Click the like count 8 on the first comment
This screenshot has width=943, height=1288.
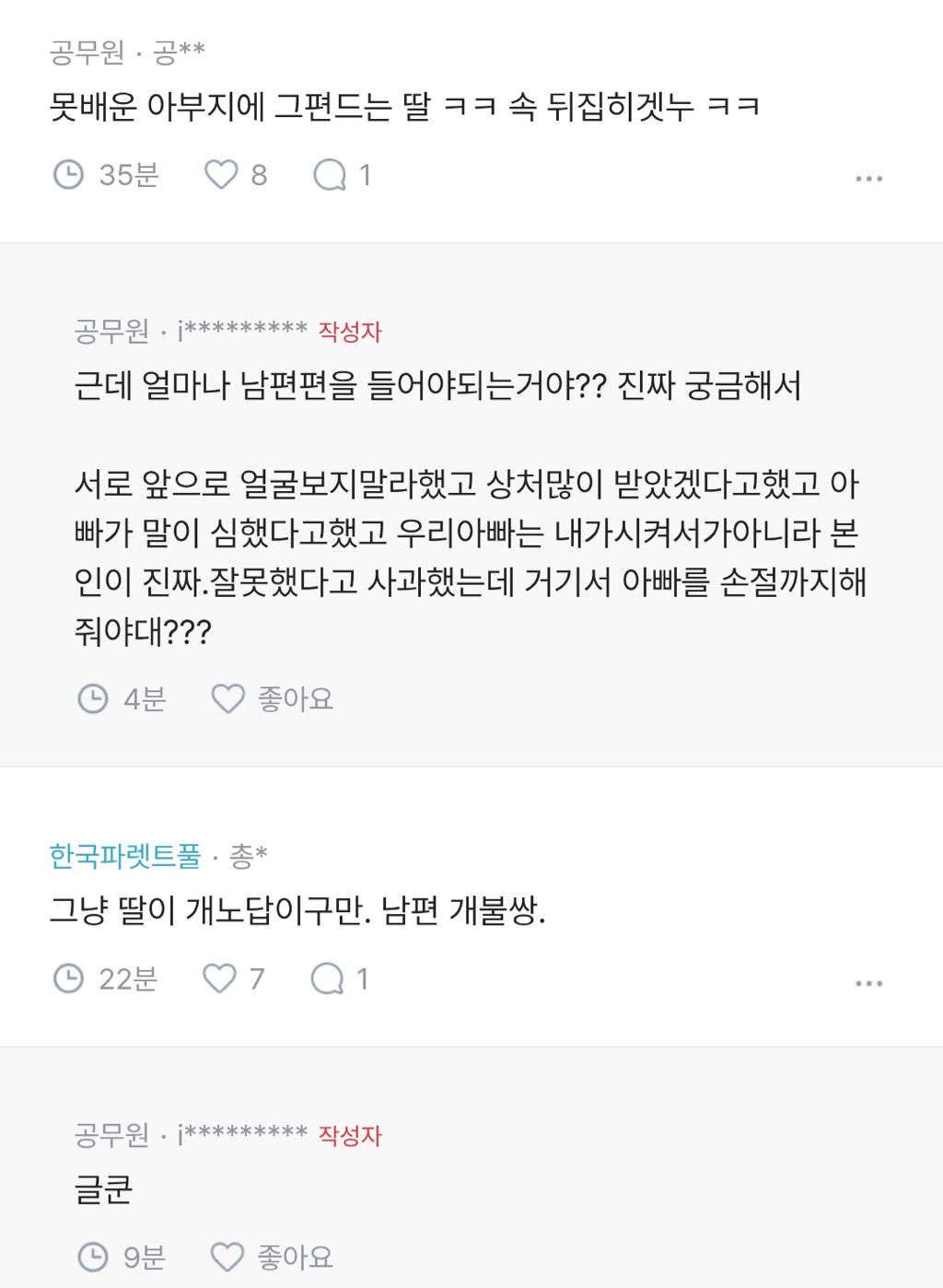258,173
